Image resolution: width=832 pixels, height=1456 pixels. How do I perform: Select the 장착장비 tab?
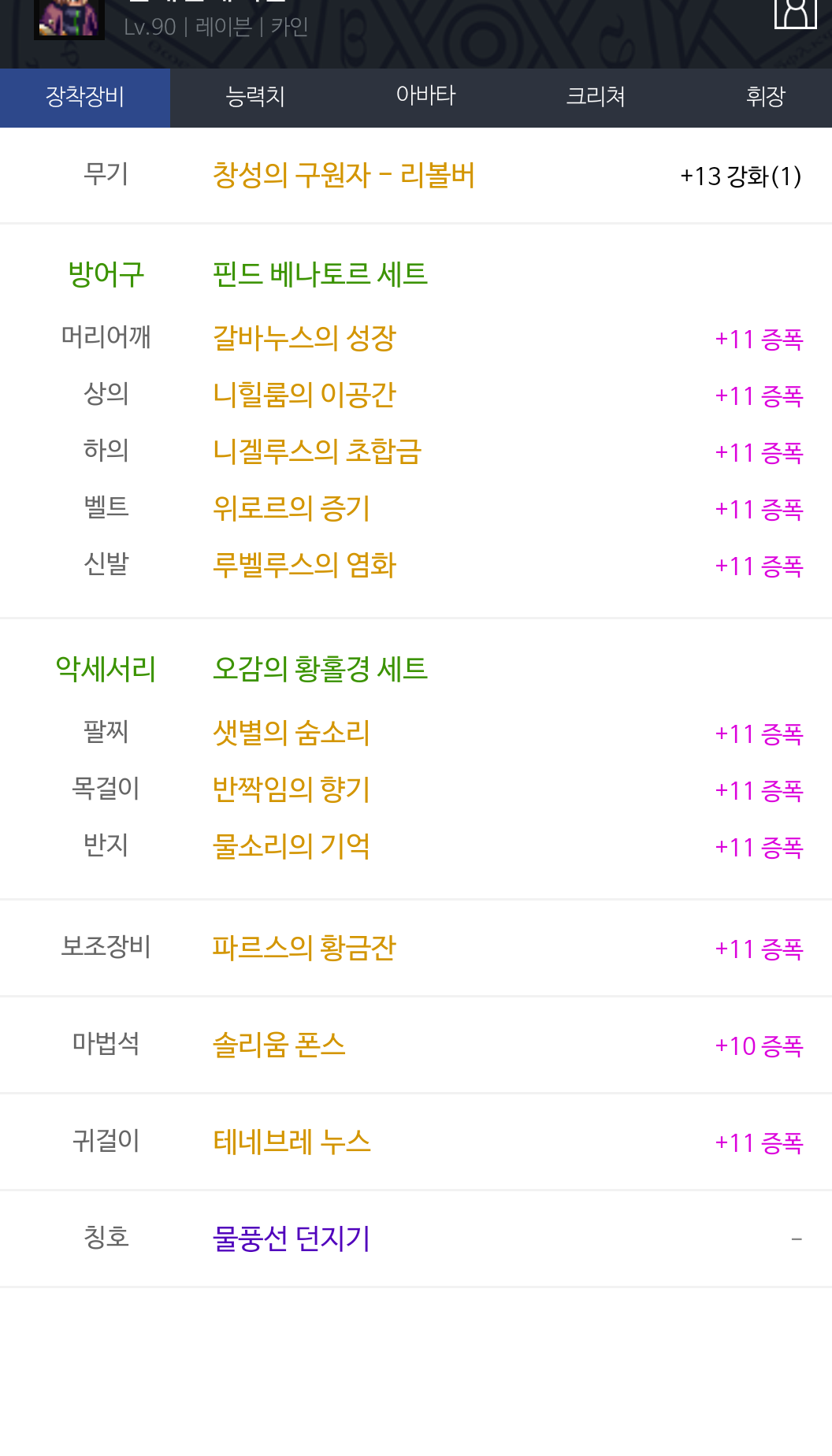point(85,97)
